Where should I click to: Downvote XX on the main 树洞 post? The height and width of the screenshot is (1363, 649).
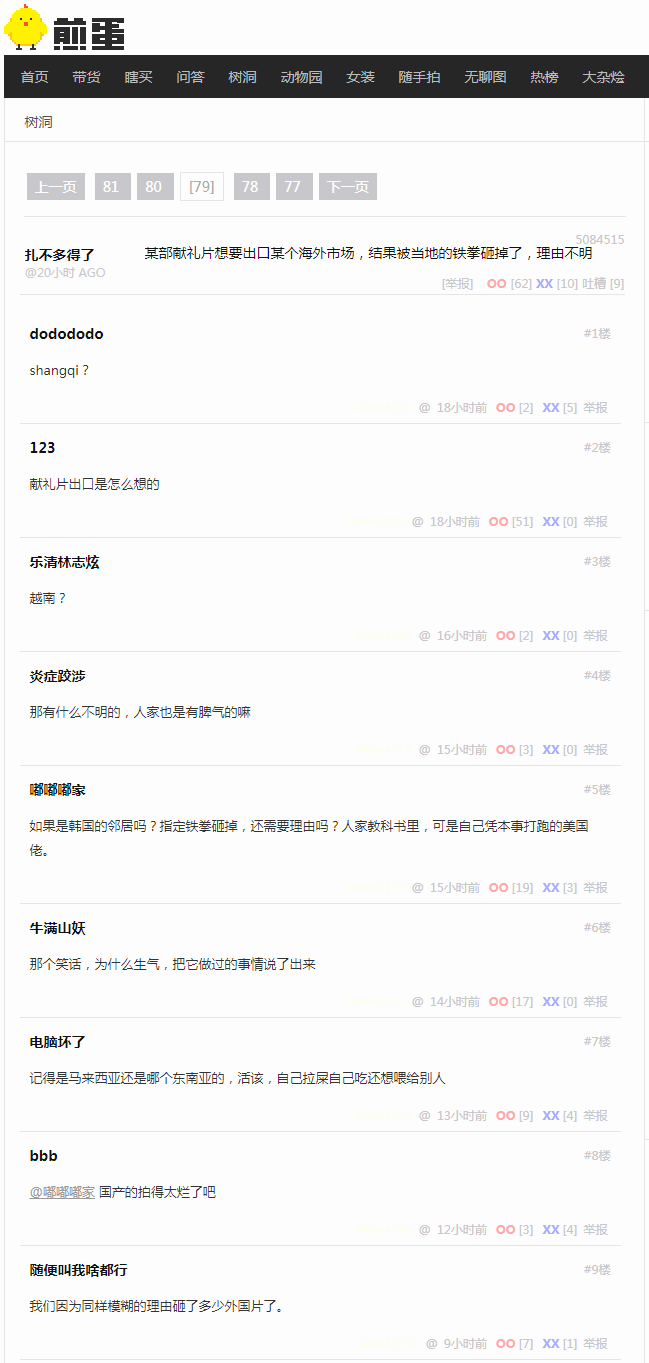click(544, 284)
